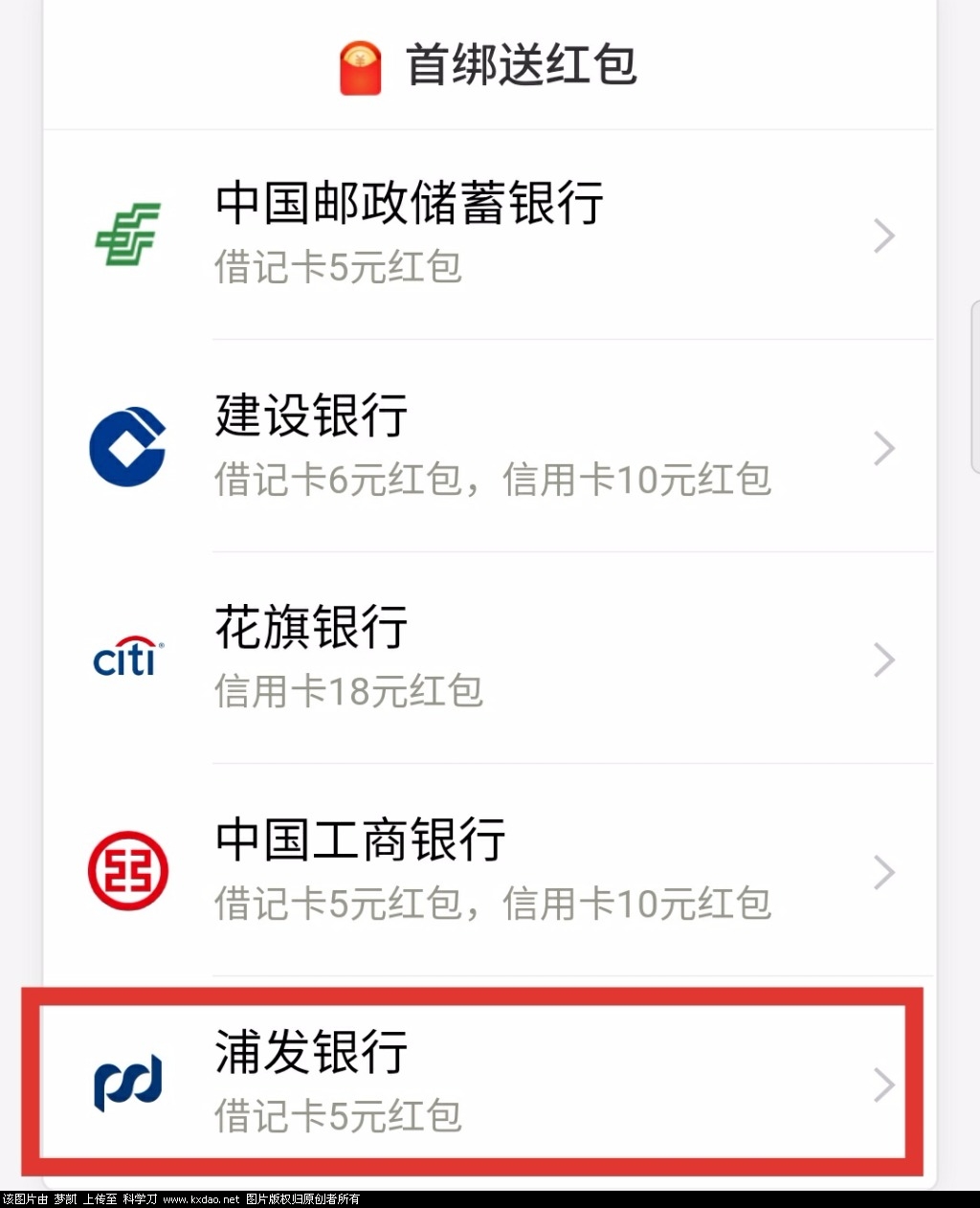Tap 浦发银行 debit card offer

(x=488, y=1082)
